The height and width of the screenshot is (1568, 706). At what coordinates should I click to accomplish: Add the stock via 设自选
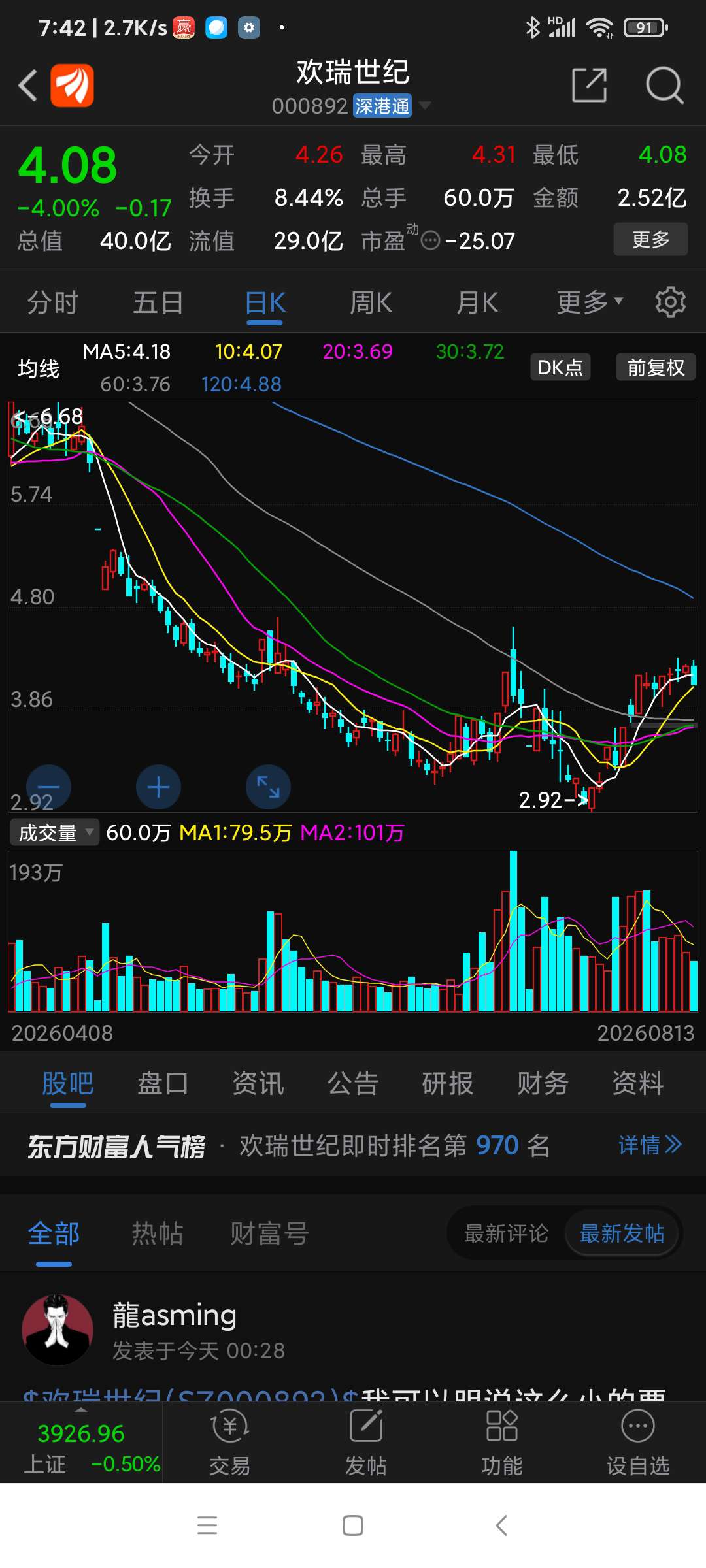click(638, 1443)
